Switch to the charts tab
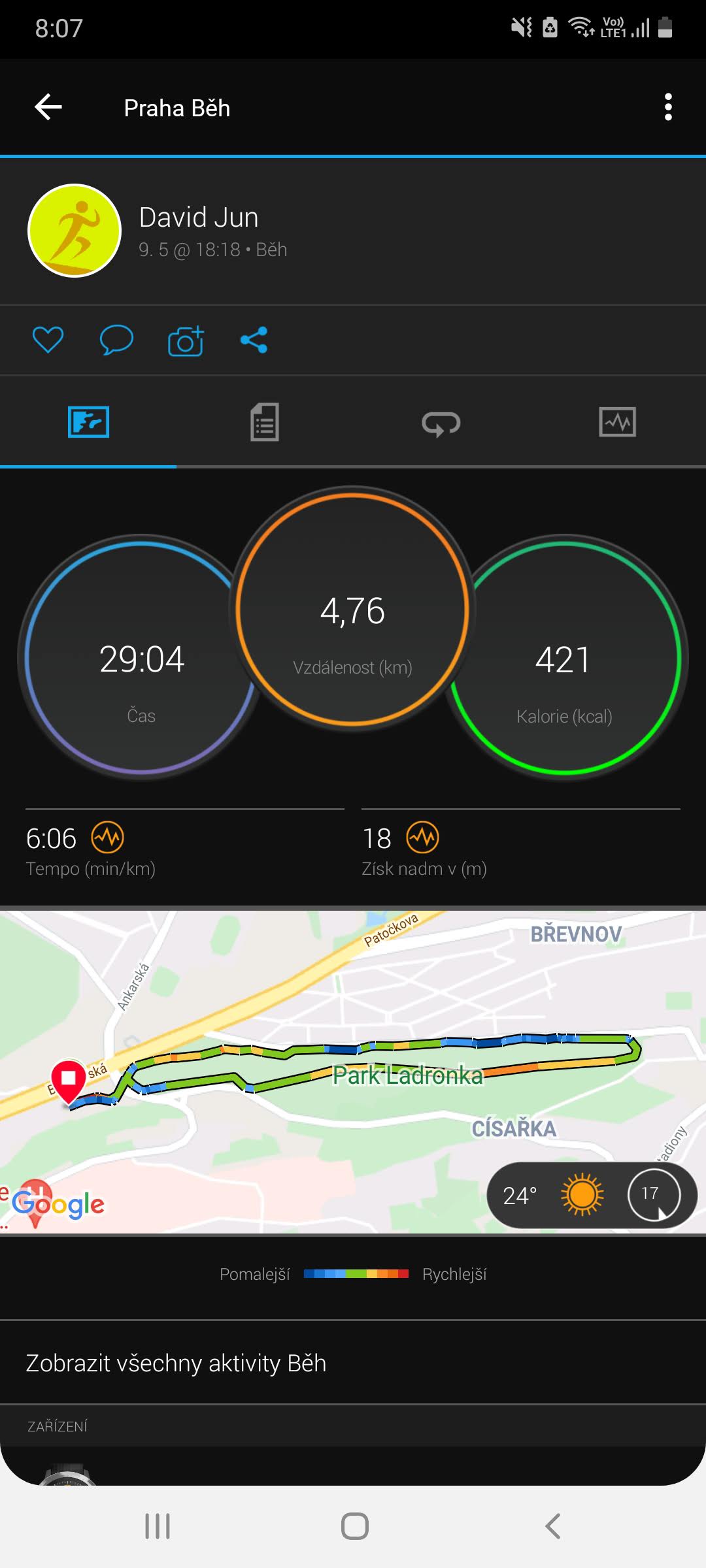 [x=618, y=422]
